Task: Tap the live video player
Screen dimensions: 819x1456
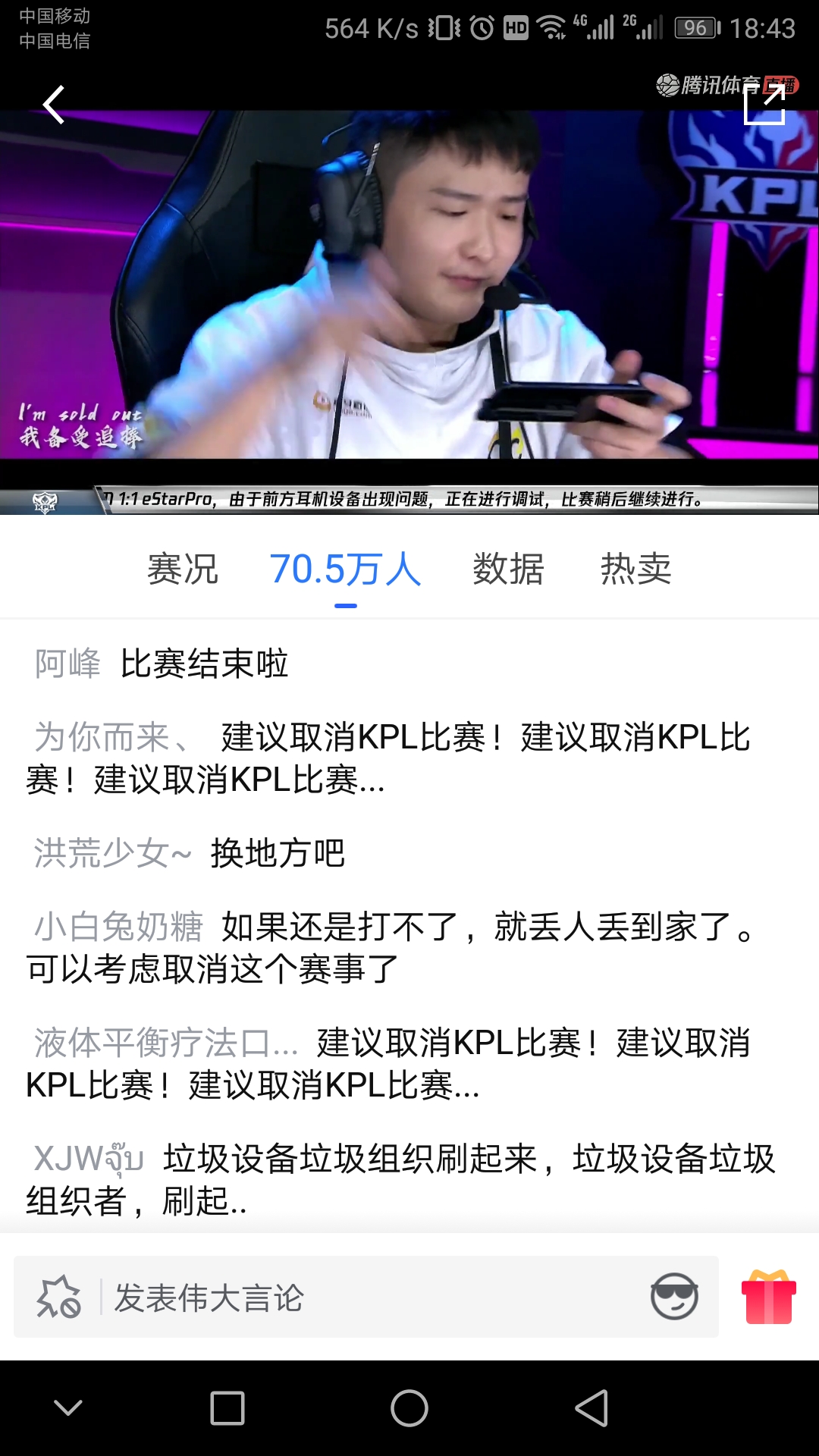Action: tap(409, 288)
